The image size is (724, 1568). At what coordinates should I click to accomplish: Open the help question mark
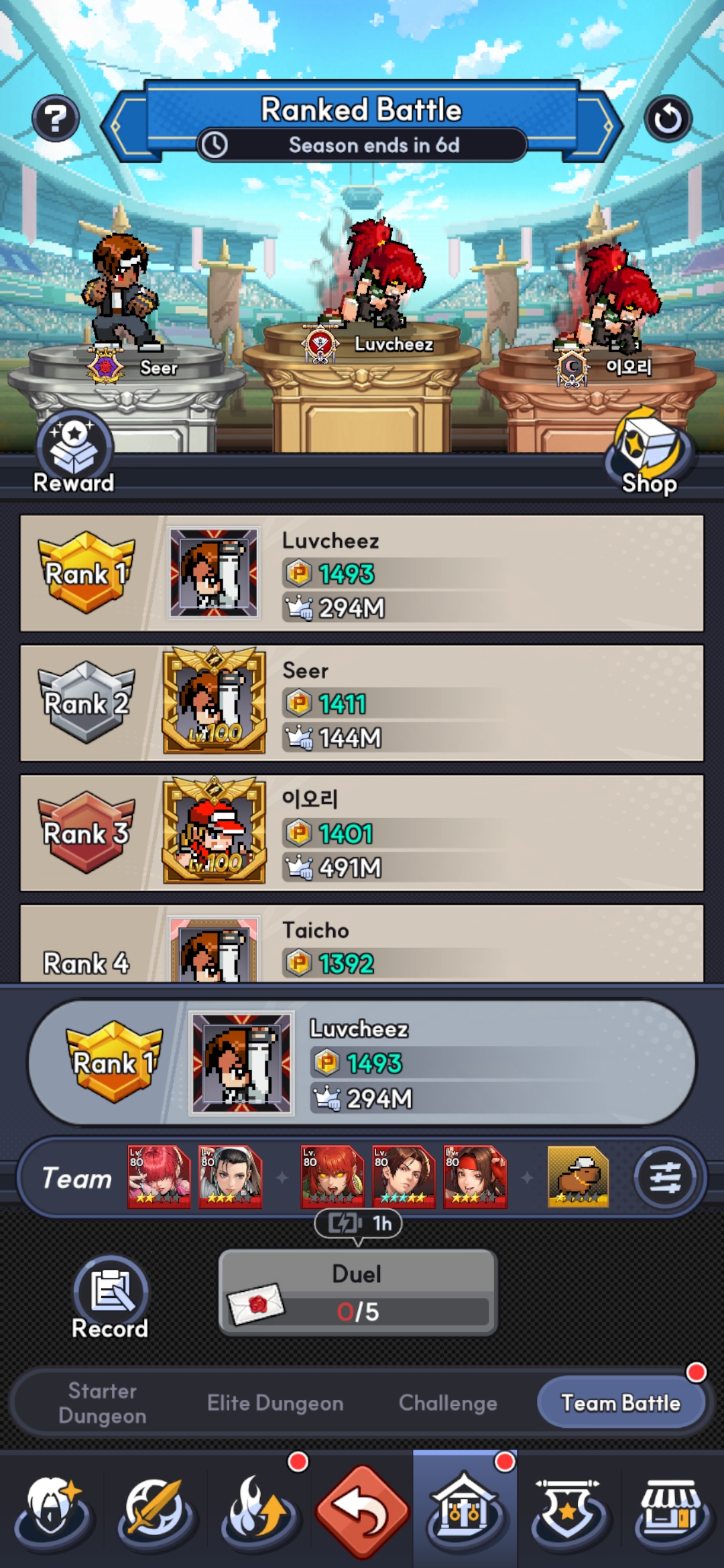(56, 119)
